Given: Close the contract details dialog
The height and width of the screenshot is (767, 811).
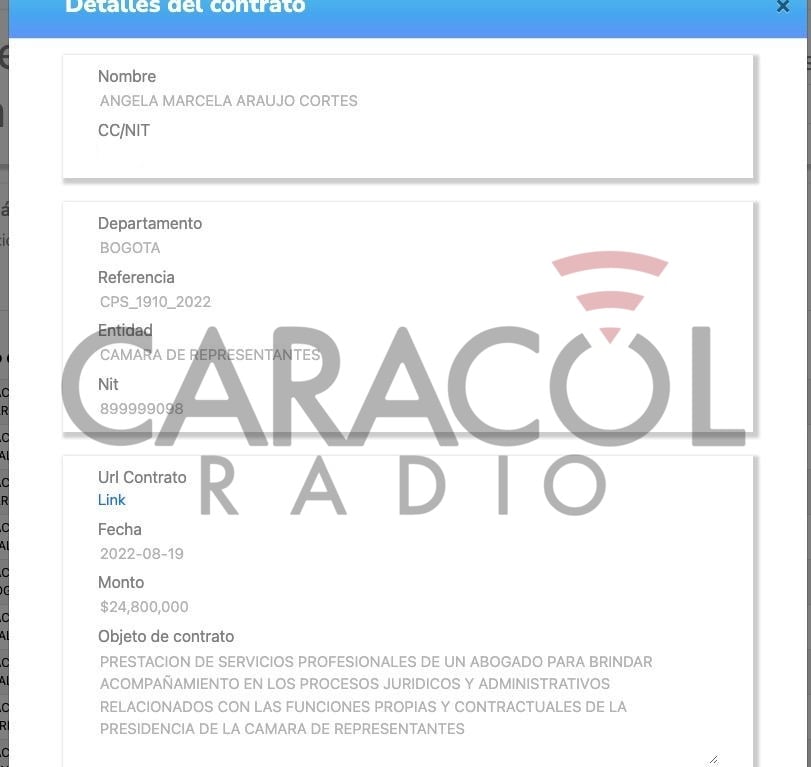Looking at the screenshot, I should [782, 7].
